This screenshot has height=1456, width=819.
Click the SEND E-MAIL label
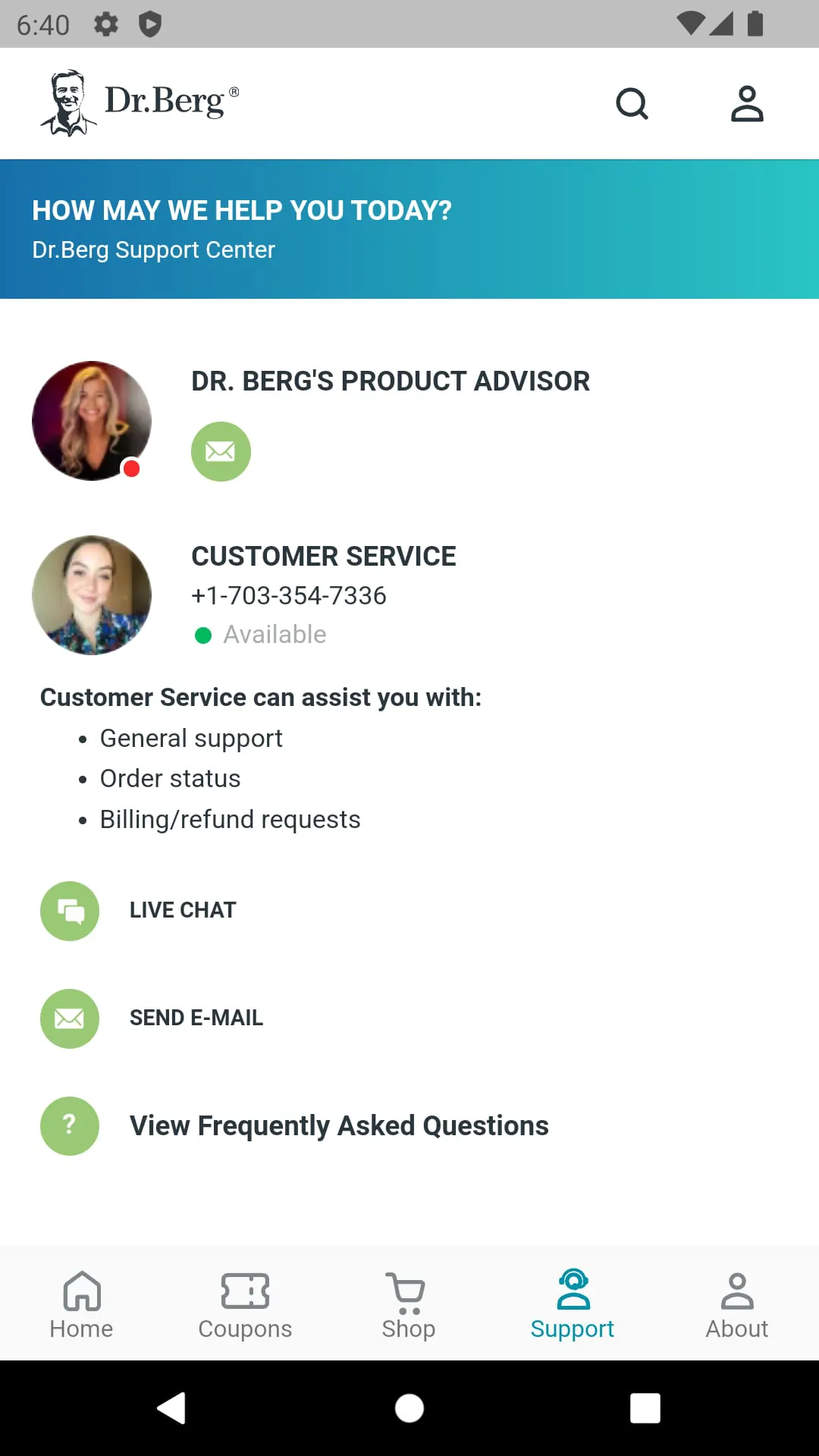click(196, 1017)
